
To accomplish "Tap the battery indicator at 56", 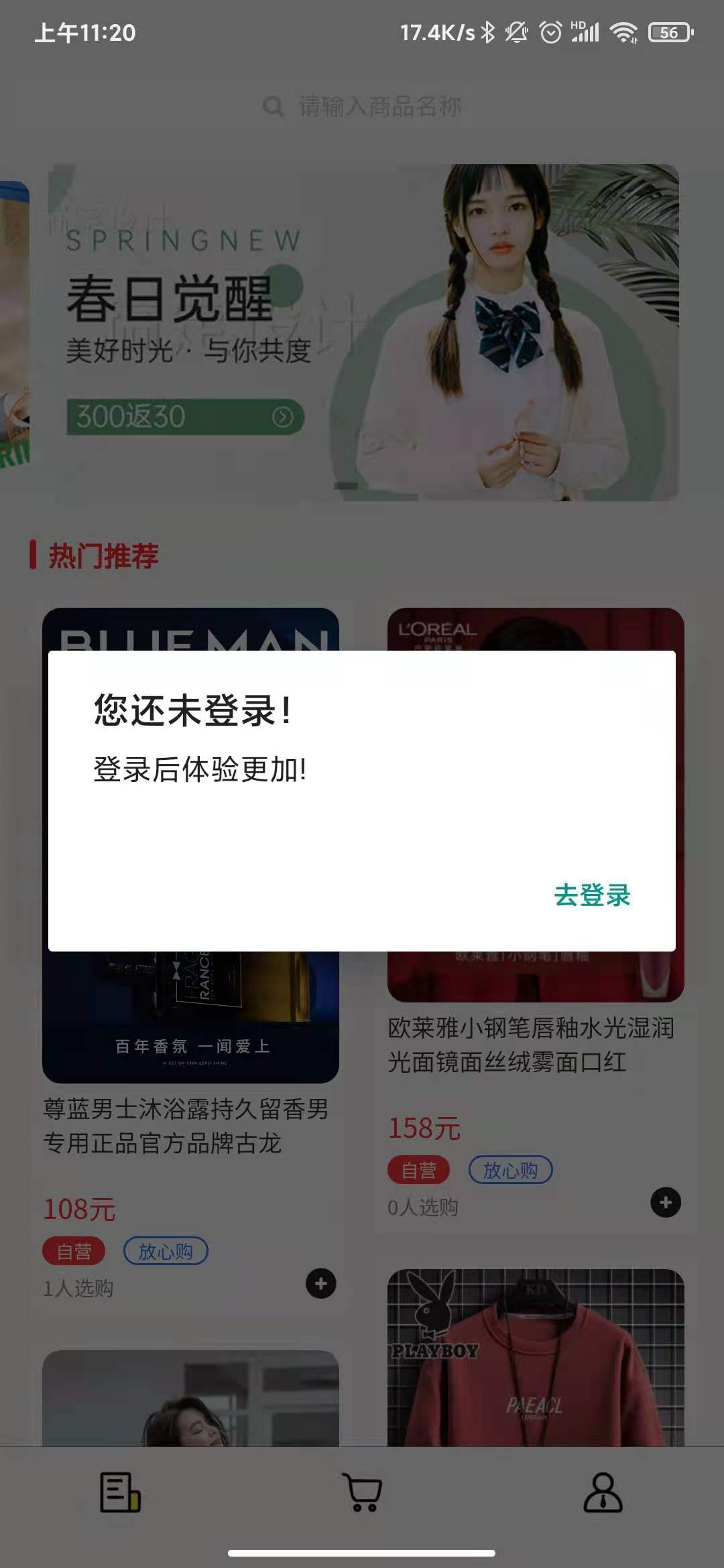I will (670, 31).
